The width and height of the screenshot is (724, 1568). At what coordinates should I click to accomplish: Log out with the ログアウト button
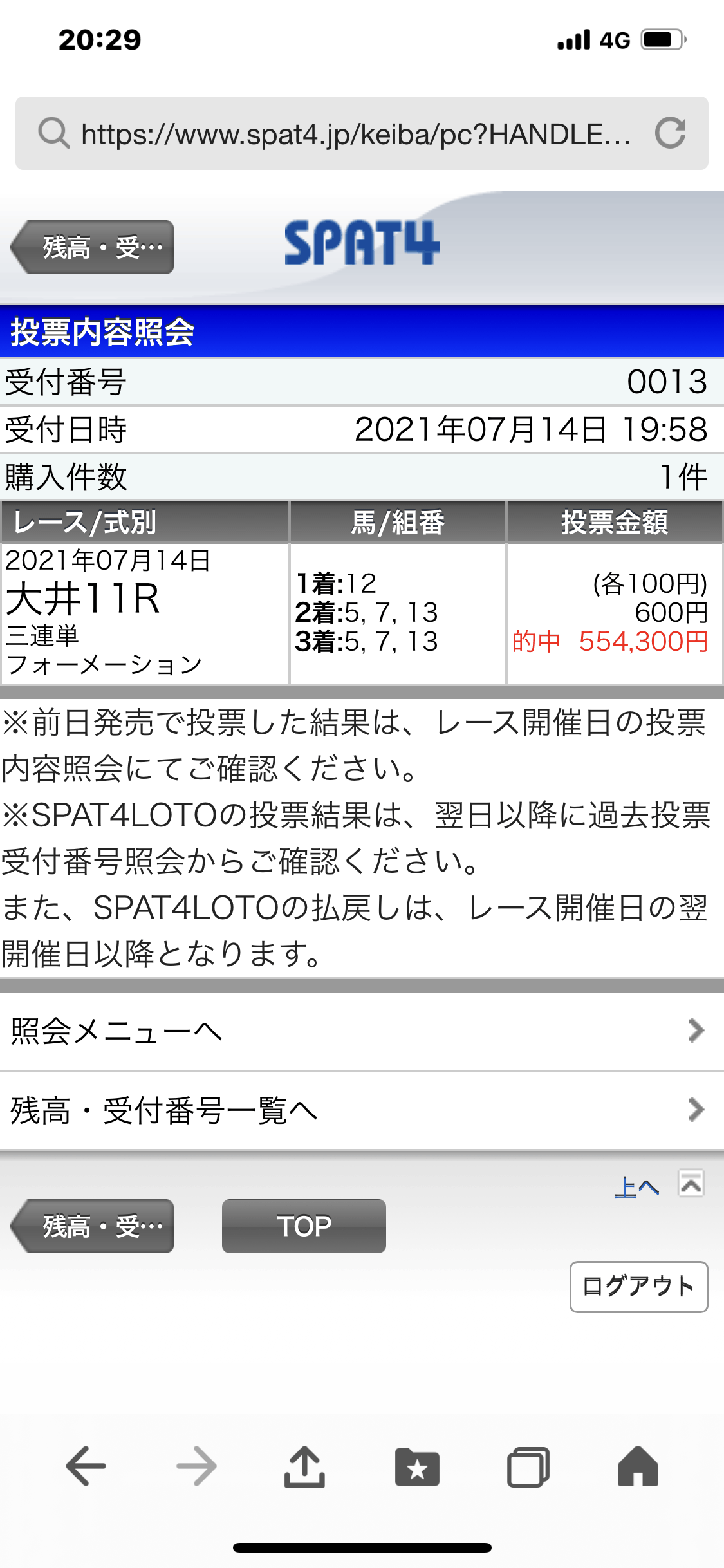[638, 1287]
